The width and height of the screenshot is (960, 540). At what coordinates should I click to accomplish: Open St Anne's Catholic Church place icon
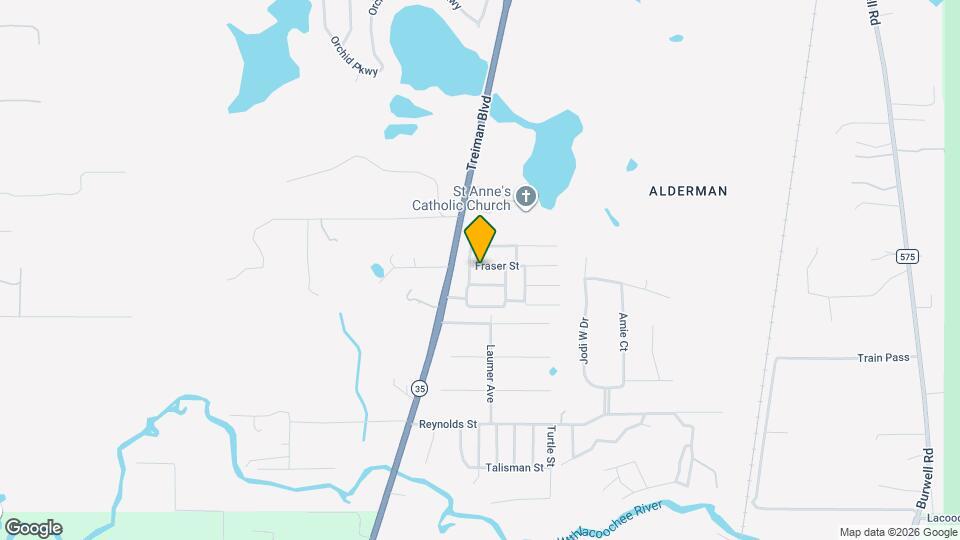pos(526,196)
